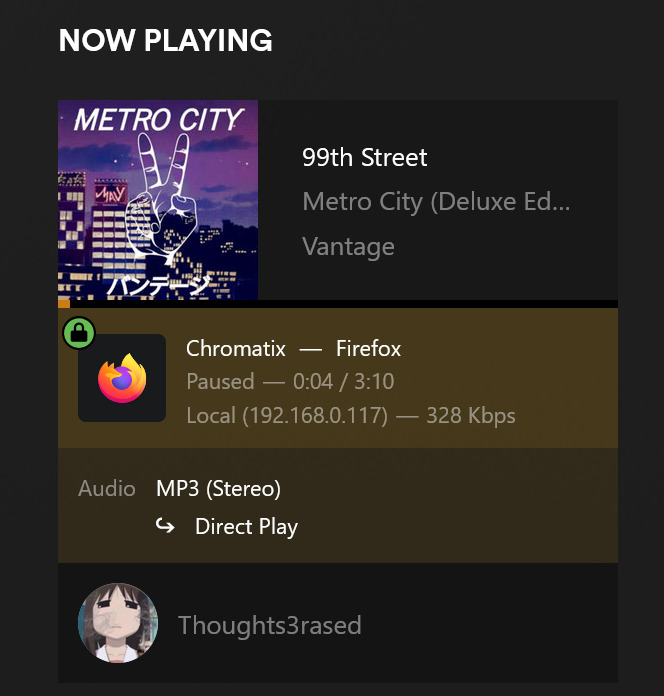The height and width of the screenshot is (696, 664).
Task: Open the Metro City album cover
Action: pyautogui.click(x=158, y=200)
